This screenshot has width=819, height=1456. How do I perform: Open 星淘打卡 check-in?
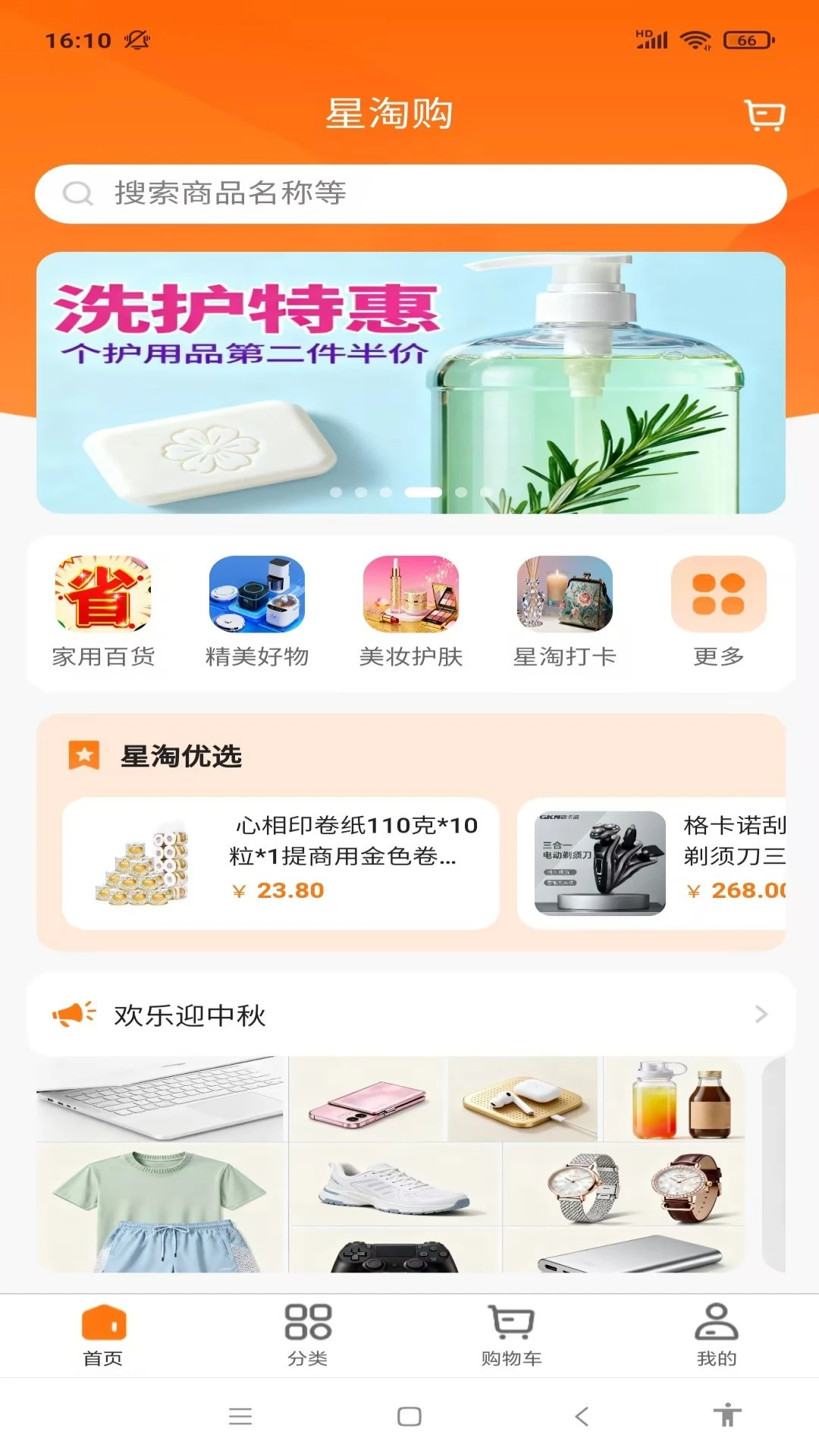pos(565,612)
